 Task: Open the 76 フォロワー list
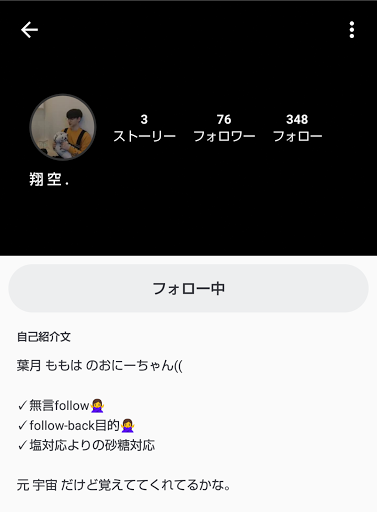[x=224, y=128]
